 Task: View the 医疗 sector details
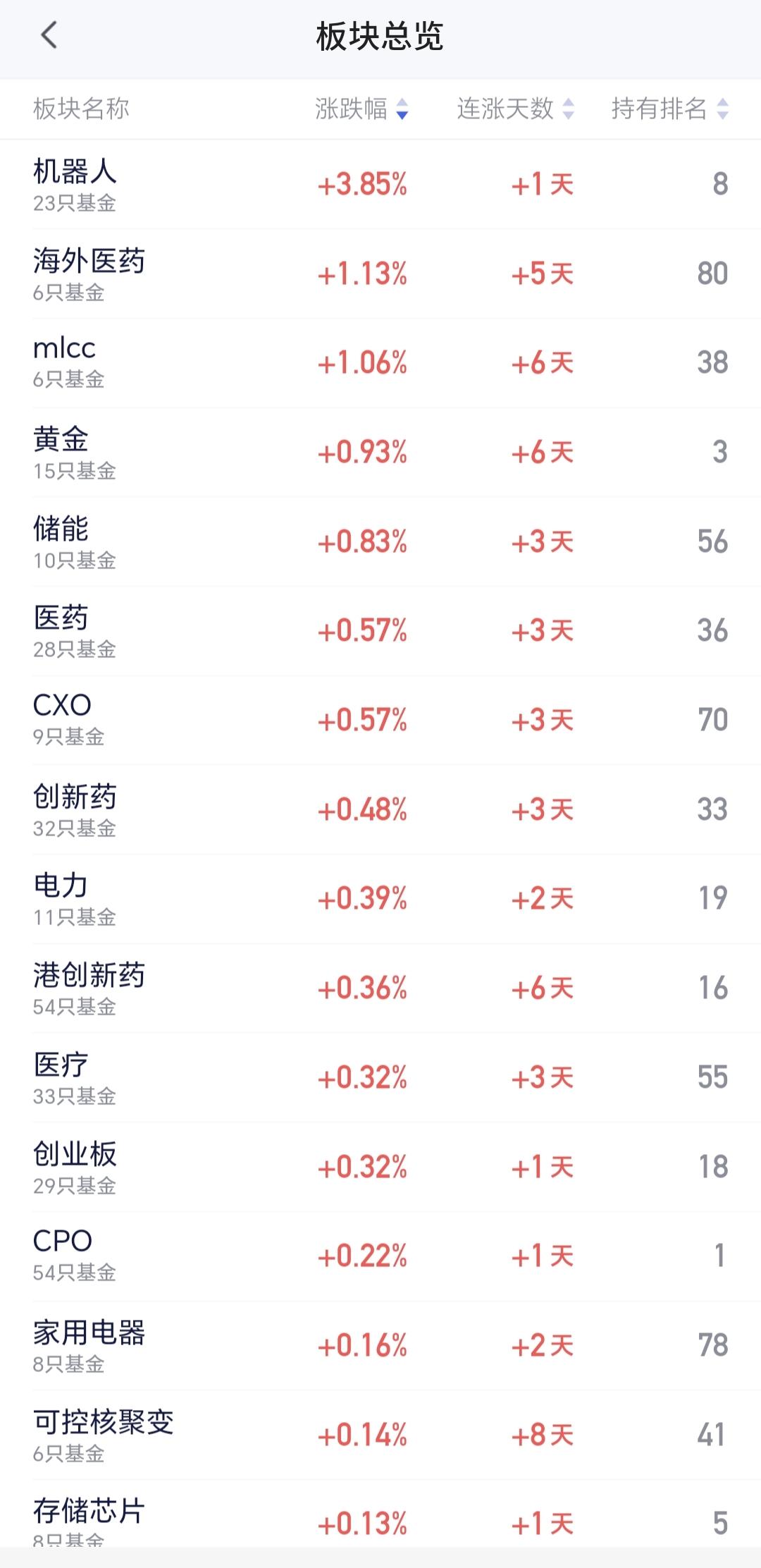coord(380,1077)
